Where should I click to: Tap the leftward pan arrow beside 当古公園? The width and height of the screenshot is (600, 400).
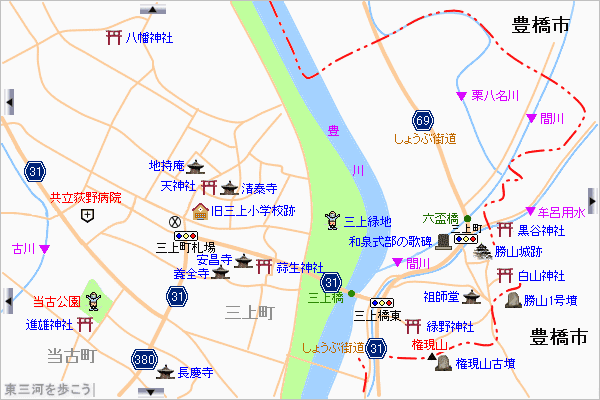(8, 297)
